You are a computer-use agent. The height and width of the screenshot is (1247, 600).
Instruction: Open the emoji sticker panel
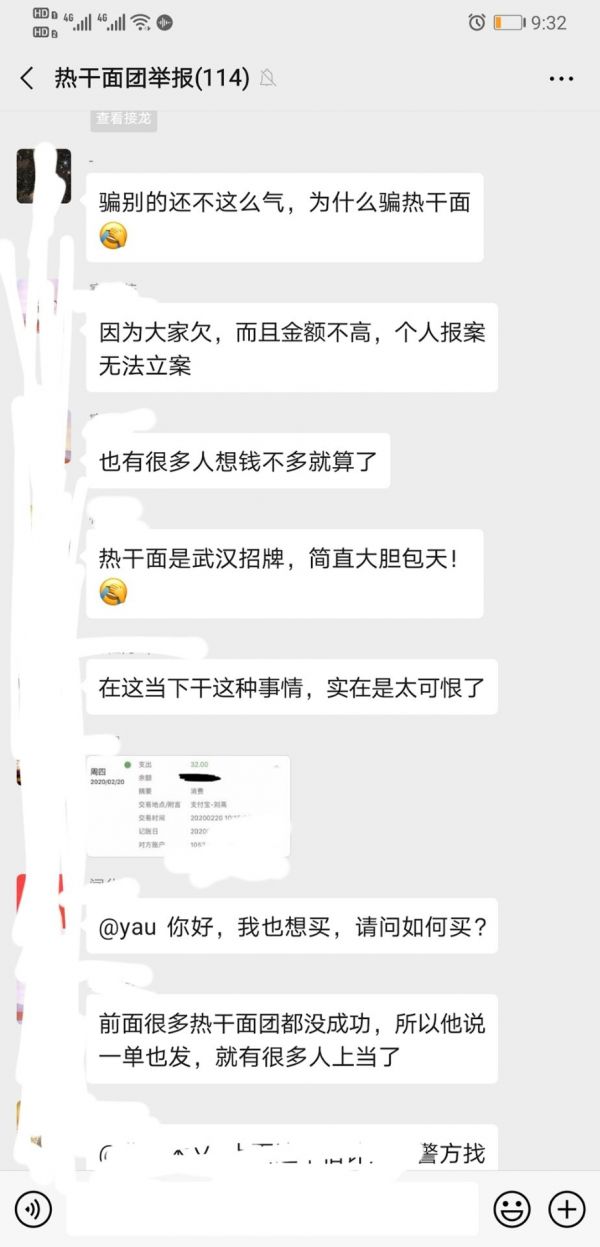point(512,1210)
